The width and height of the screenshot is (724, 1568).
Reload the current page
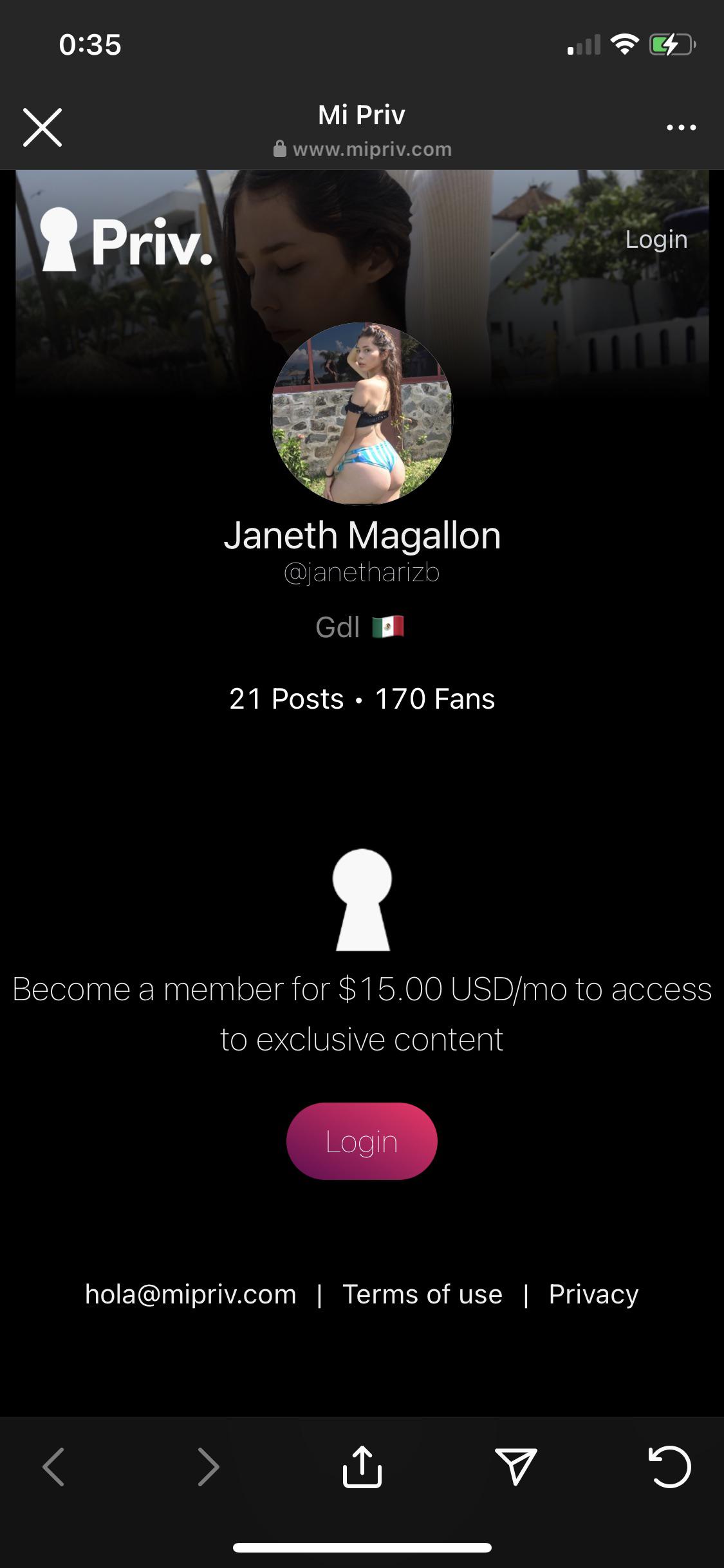(x=669, y=1467)
